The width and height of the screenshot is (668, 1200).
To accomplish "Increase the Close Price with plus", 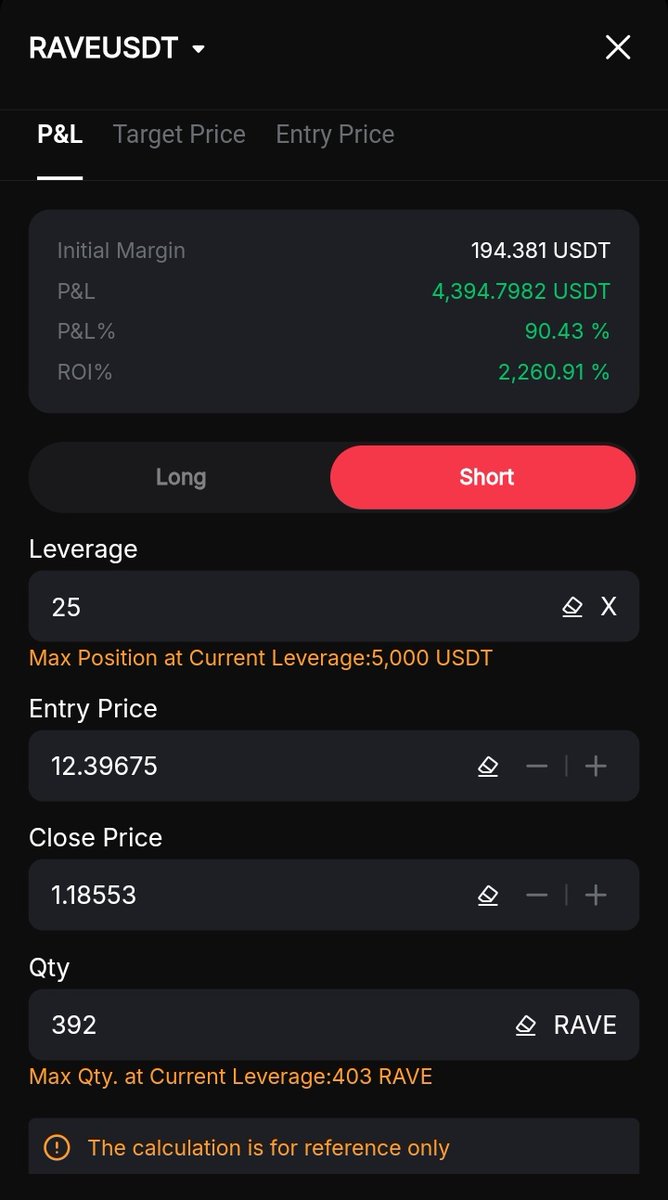I will (596, 895).
